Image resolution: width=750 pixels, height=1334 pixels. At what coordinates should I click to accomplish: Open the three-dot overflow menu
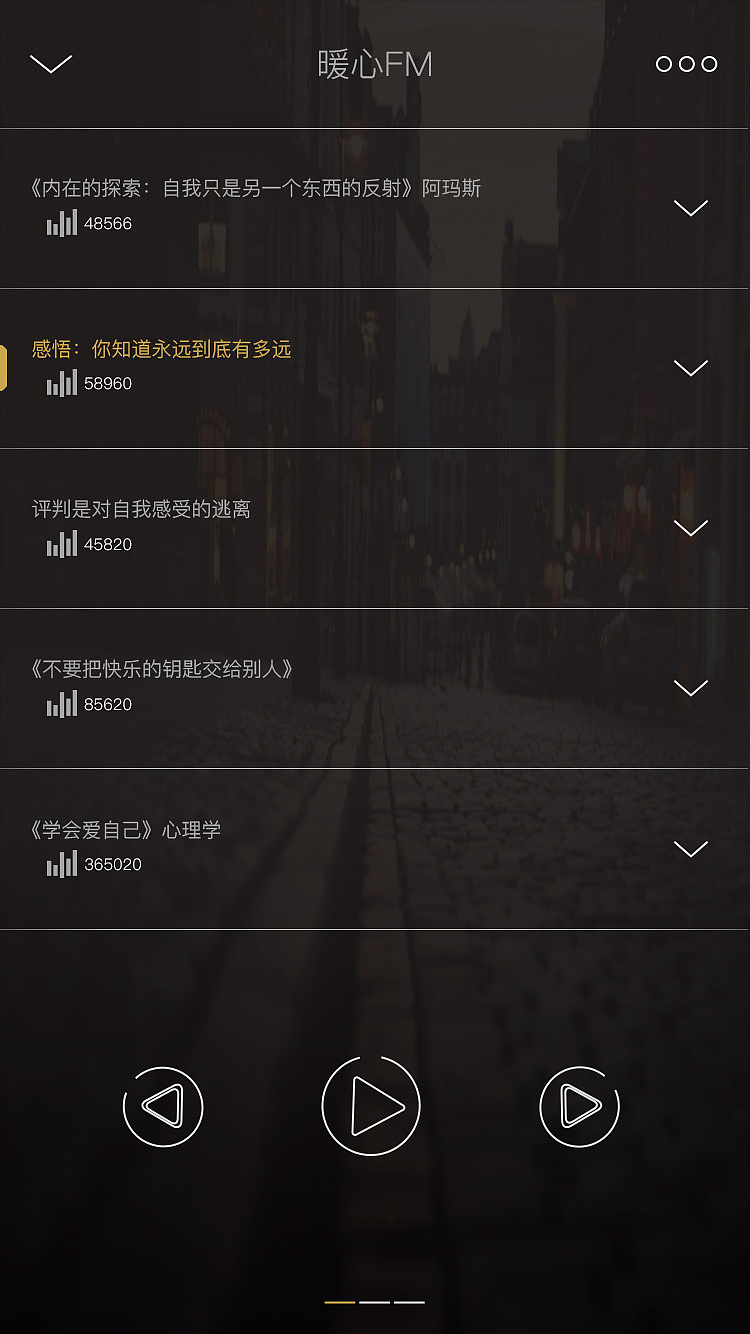coord(686,64)
